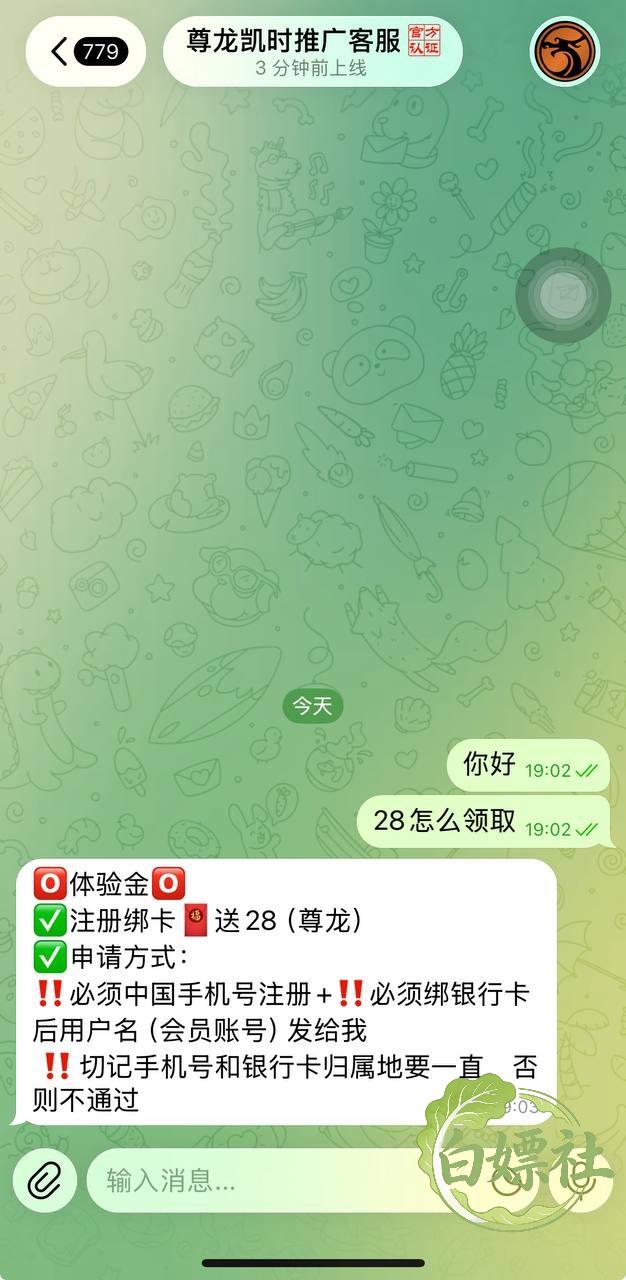Screen dimensions: 626x1280
Task: Open 尊龙凯时推广客服 chat info header
Action: 312,51
